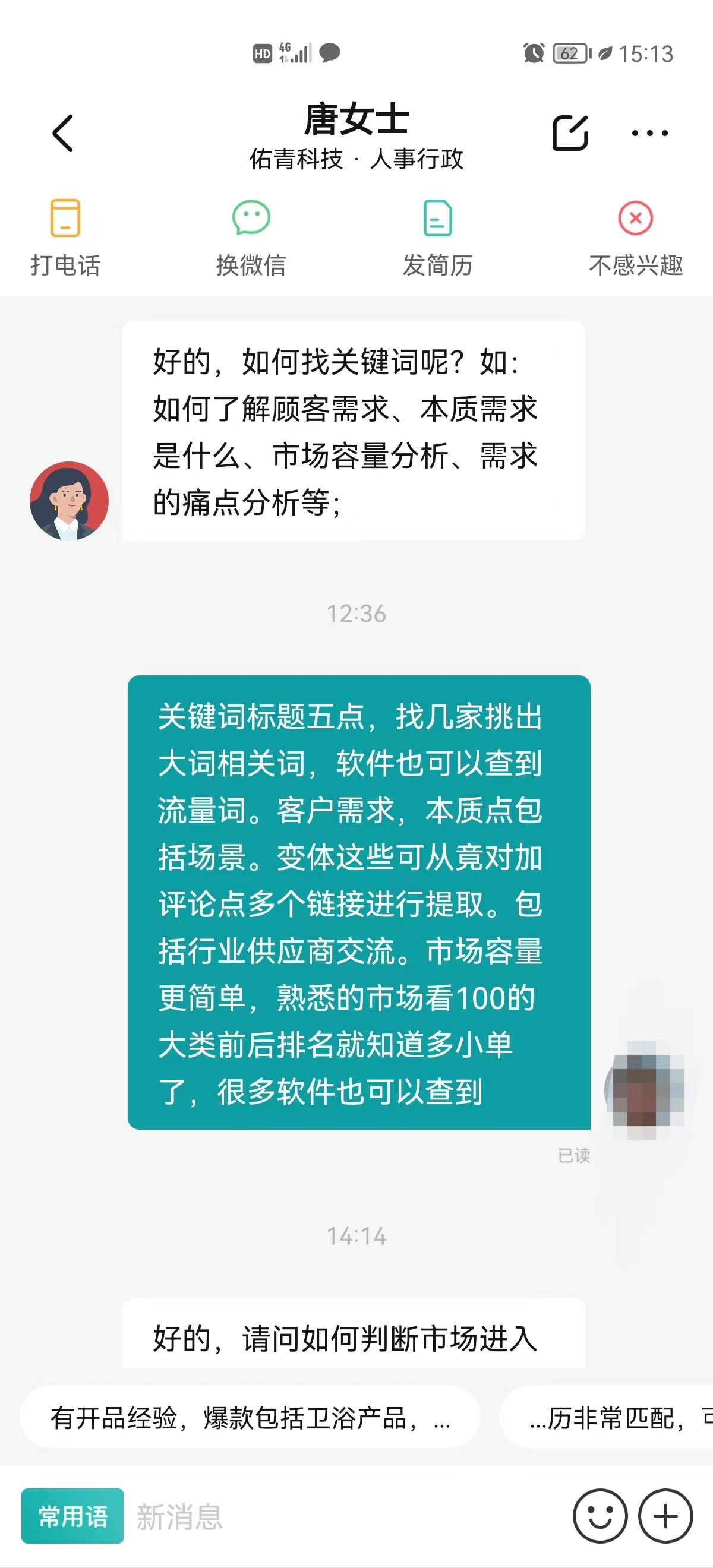Open the 常用语 common phrases button
713x1568 pixels.
[72, 1516]
